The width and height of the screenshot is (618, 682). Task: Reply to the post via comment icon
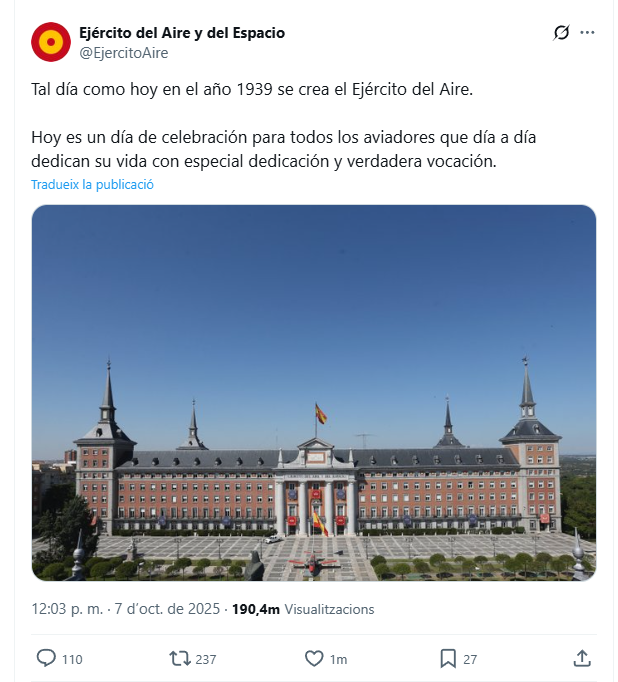tap(46, 658)
